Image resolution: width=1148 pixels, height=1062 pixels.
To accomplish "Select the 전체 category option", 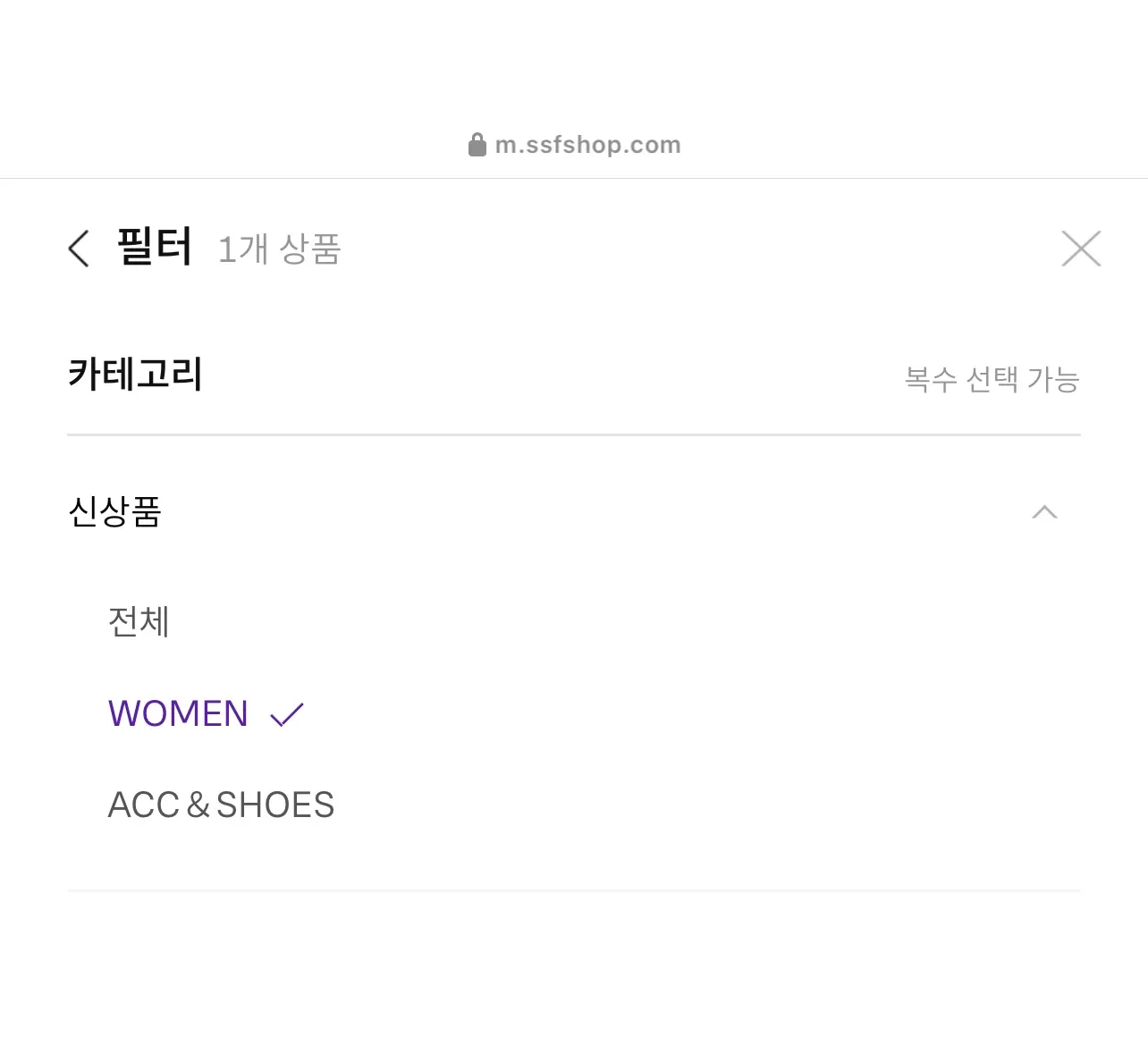I will point(139,621).
